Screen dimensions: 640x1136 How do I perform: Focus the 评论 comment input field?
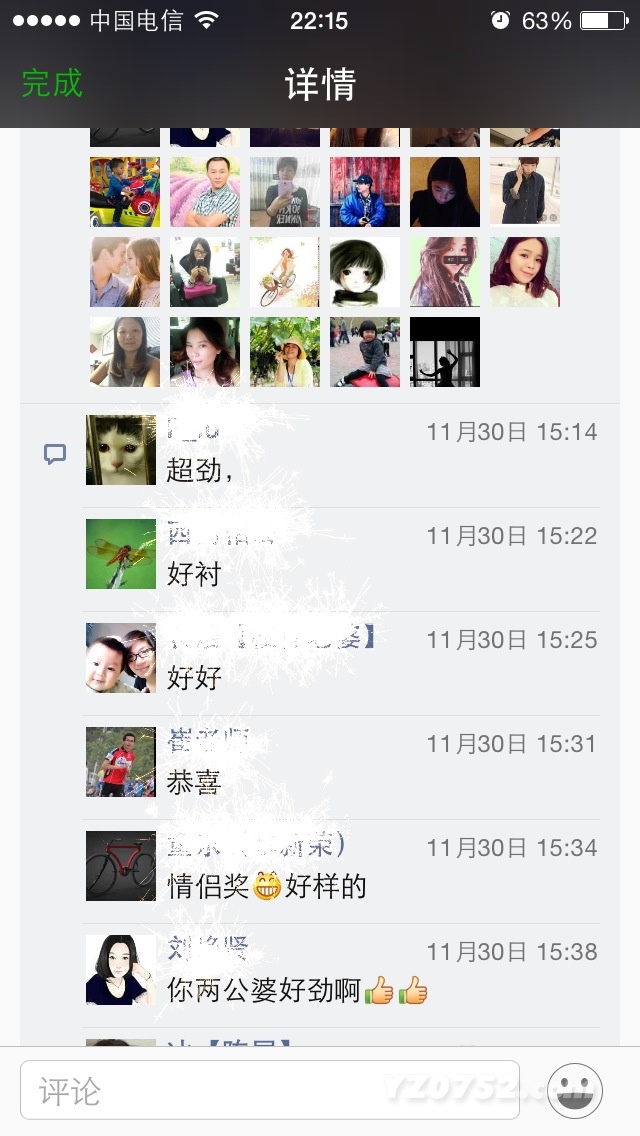pos(270,1089)
